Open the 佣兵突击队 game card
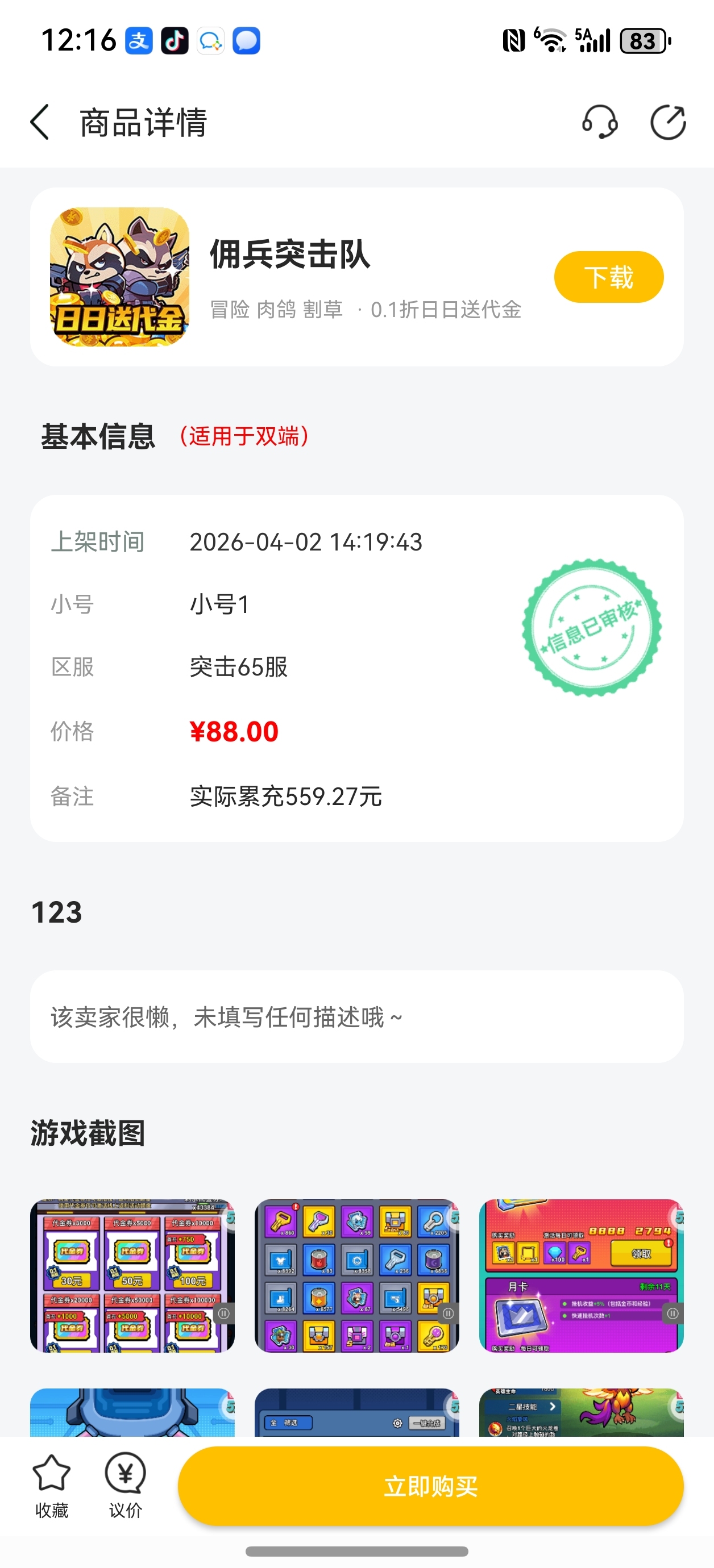The width and height of the screenshot is (714, 1568). (x=290, y=277)
